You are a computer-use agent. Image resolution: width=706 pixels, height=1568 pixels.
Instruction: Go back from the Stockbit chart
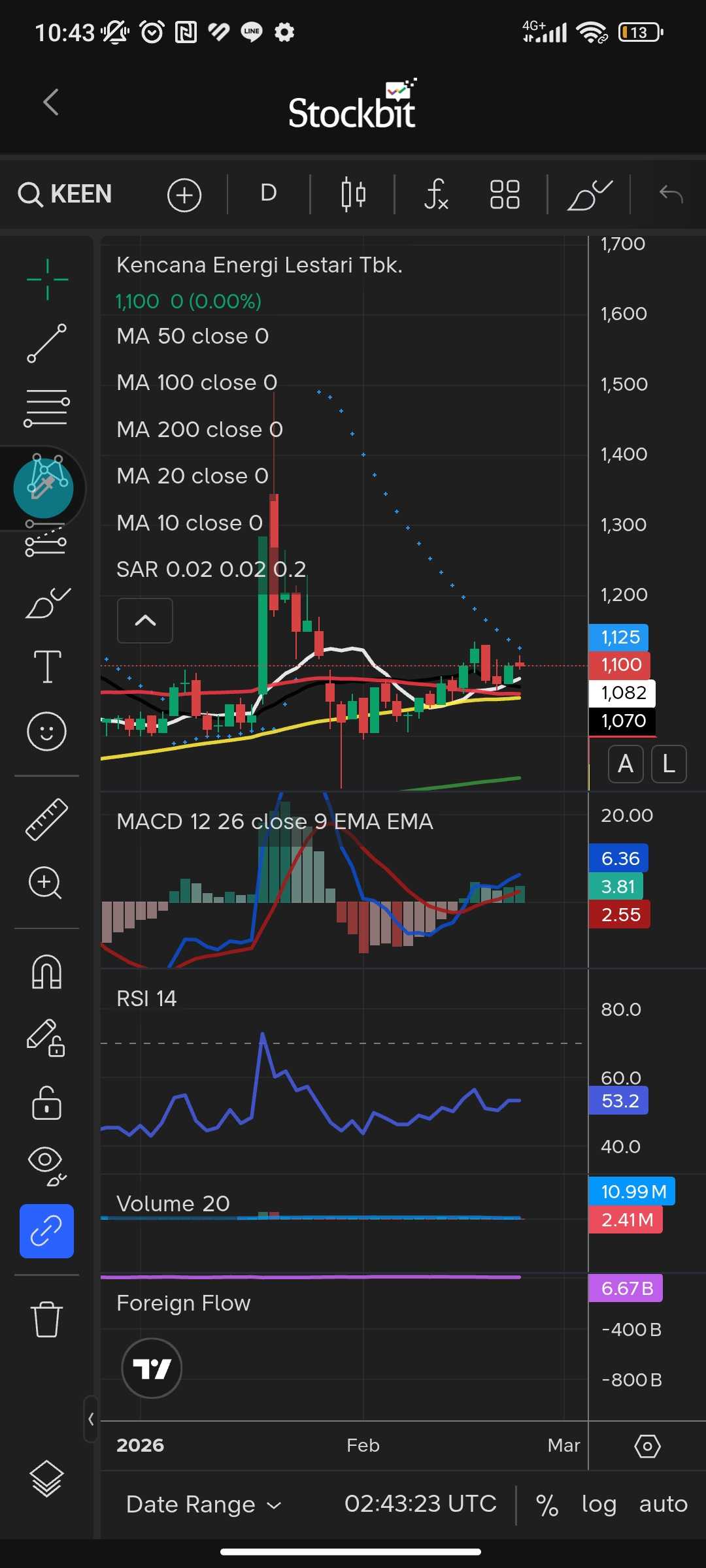51,103
